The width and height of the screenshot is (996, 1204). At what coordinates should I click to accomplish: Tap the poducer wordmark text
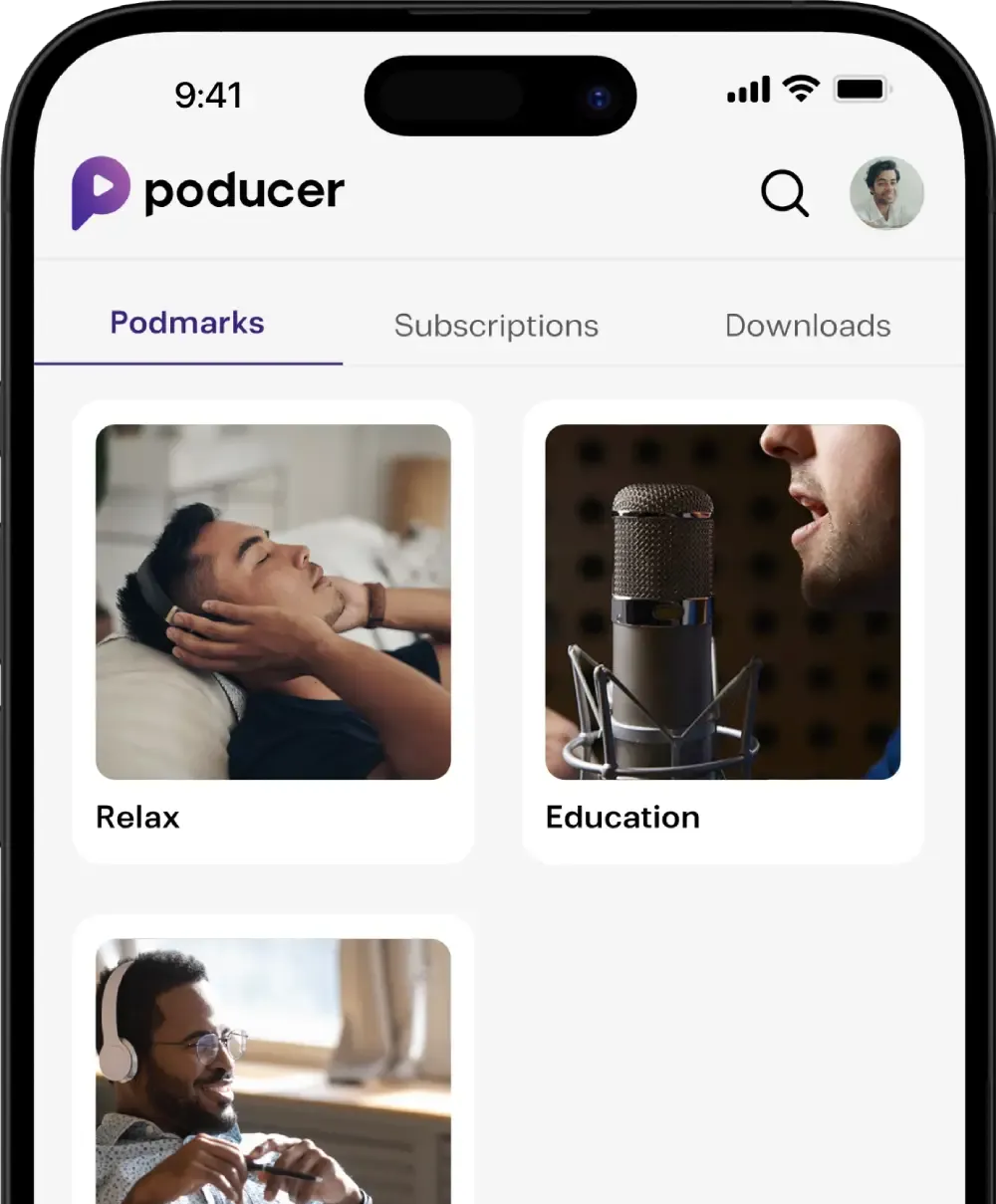click(x=242, y=192)
